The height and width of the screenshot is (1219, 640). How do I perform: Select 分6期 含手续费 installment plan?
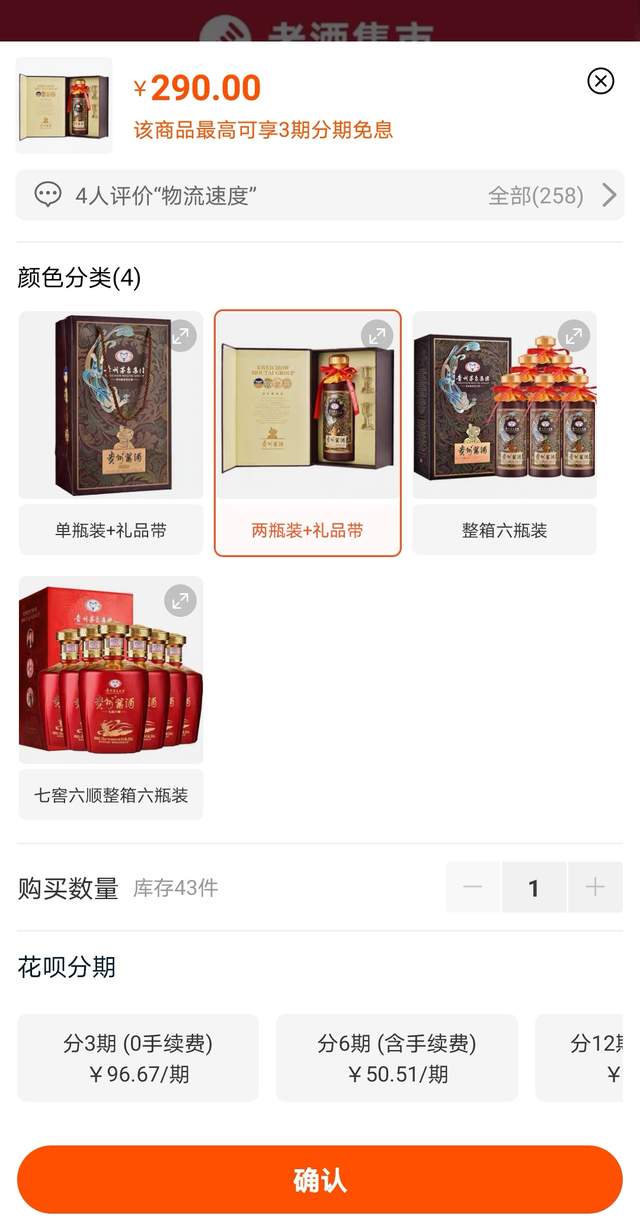[397, 1058]
